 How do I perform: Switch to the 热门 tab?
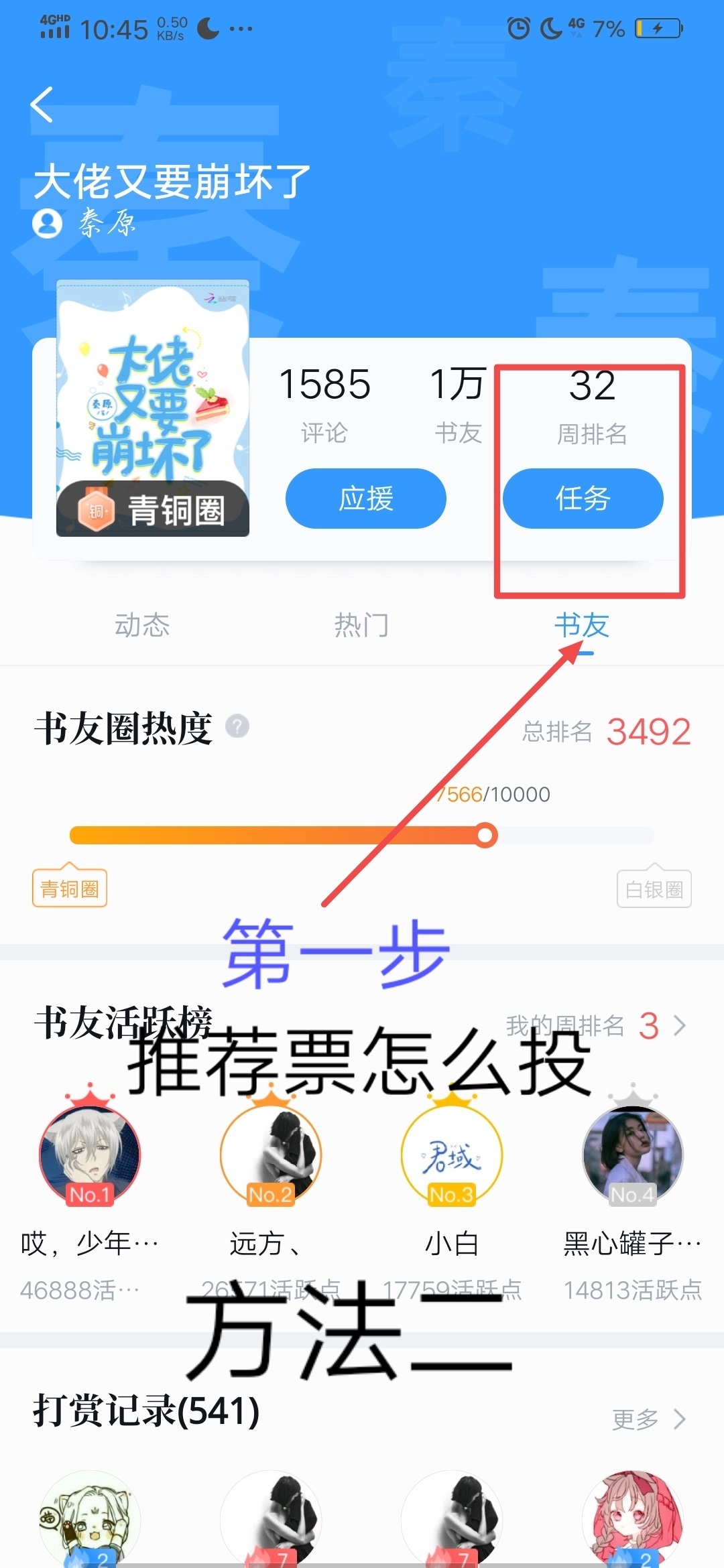[x=361, y=625]
